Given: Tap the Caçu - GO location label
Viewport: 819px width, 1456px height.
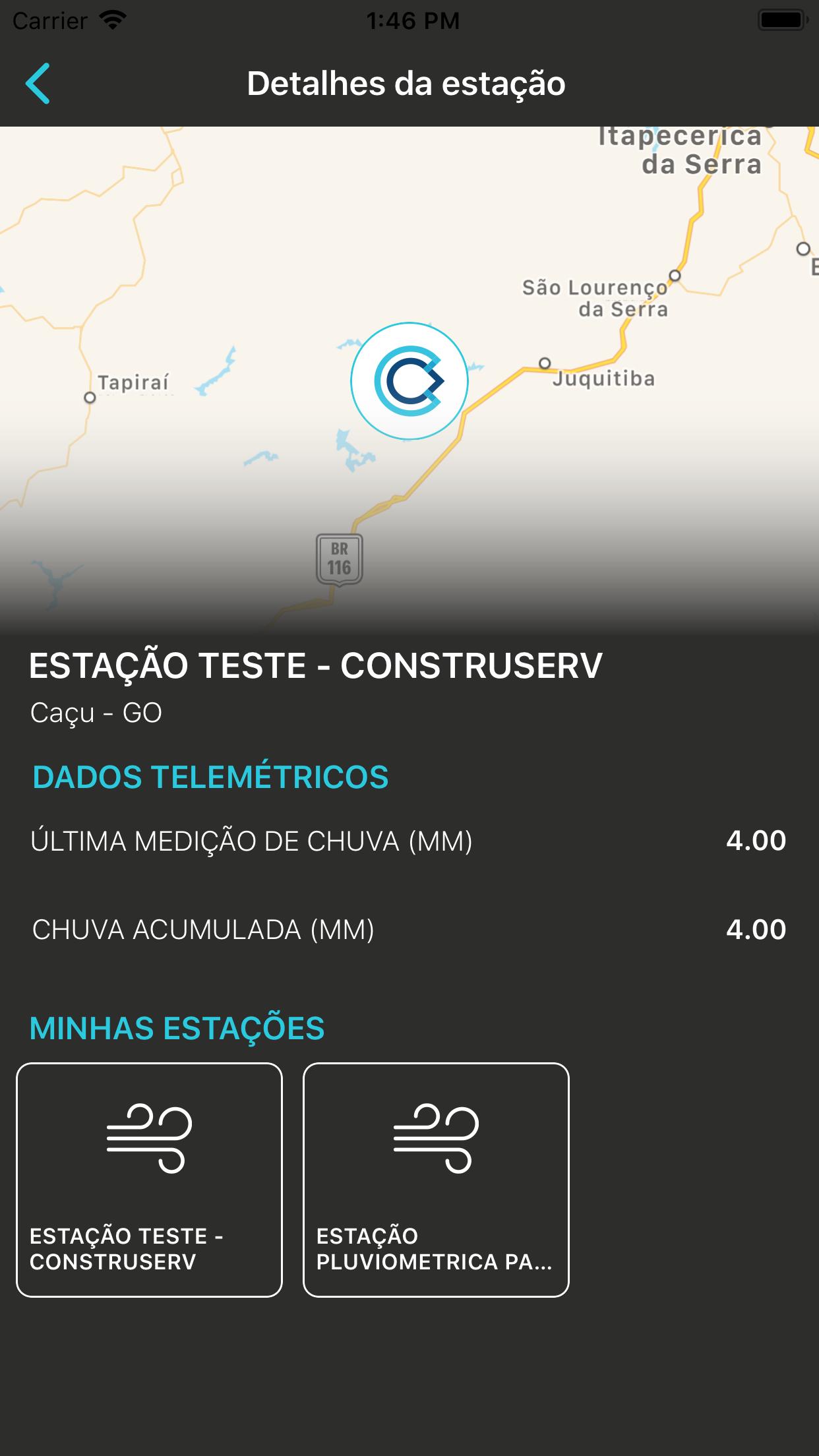Looking at the screenshot, I should click(x=94, y=712).
